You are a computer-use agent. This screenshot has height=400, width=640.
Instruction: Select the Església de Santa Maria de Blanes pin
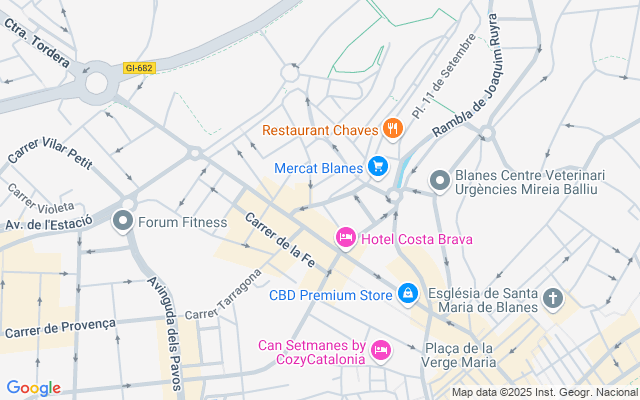click(x=554, y=298)
